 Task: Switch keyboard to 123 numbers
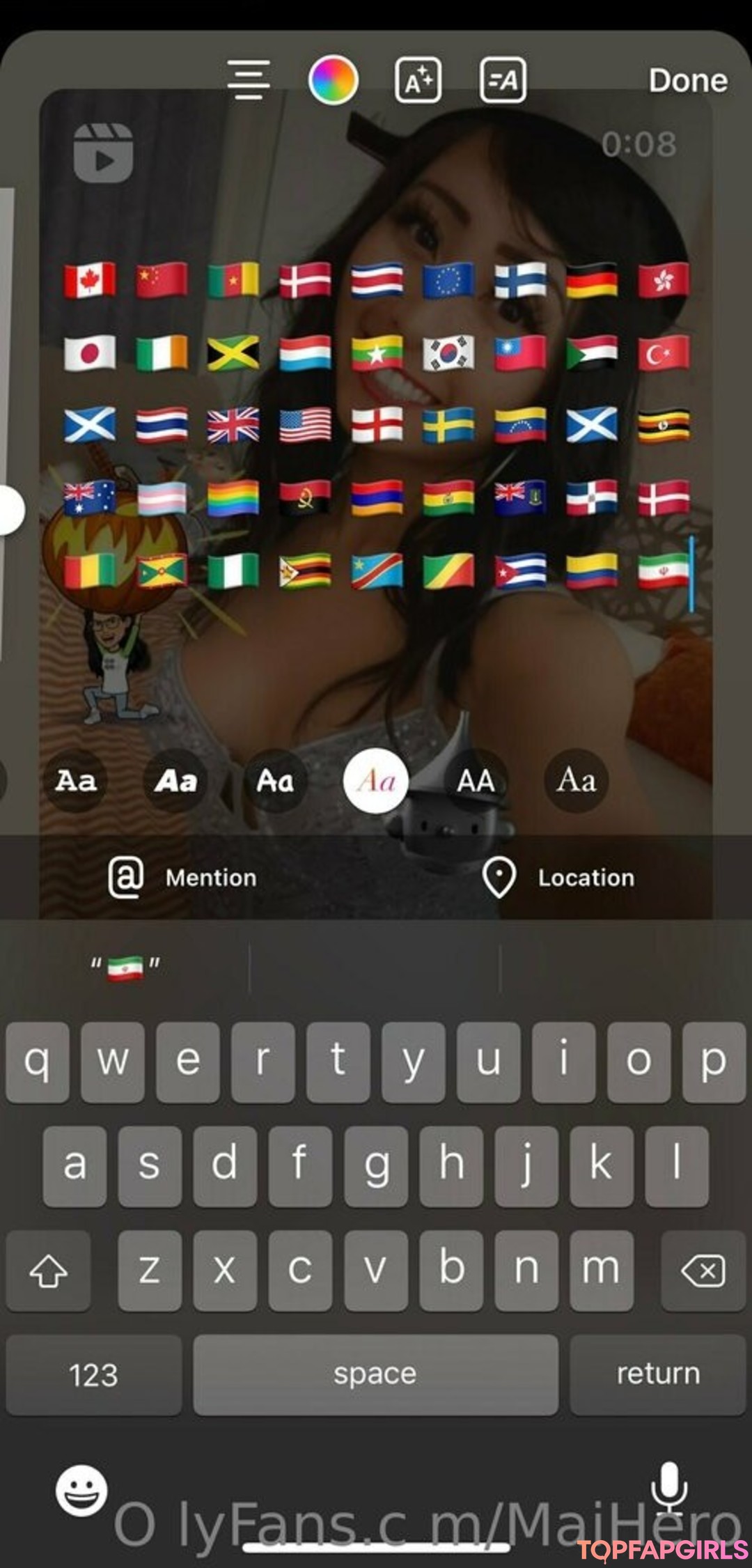click(93, 1374)
